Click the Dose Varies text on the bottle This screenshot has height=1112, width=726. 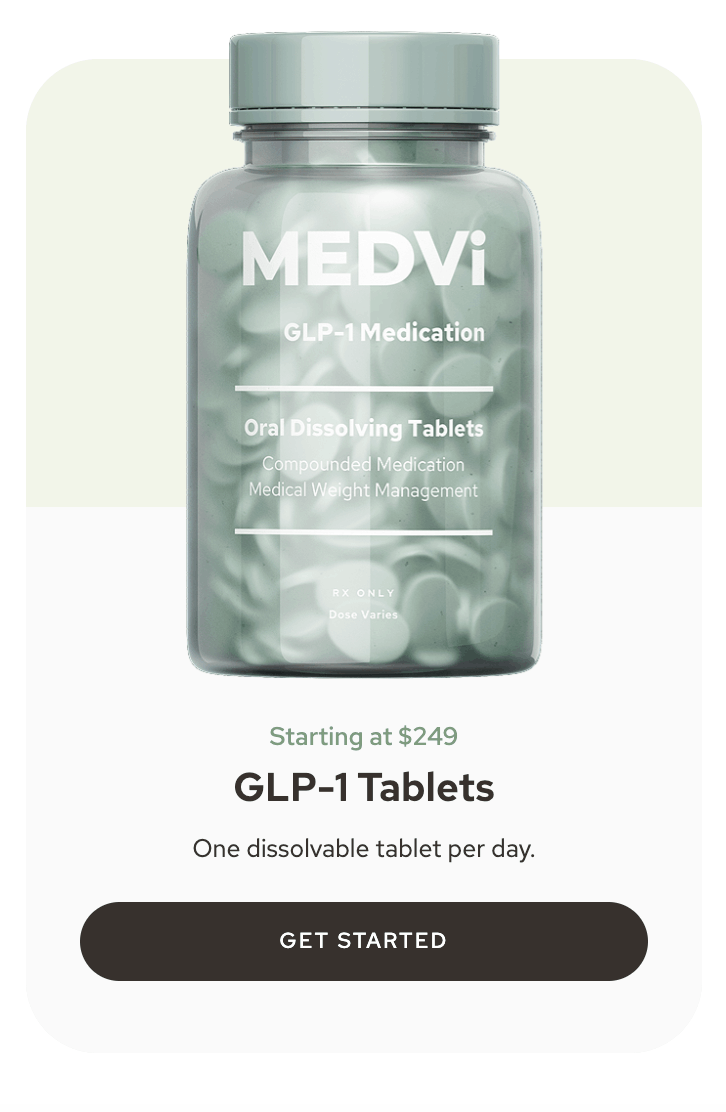362,616
